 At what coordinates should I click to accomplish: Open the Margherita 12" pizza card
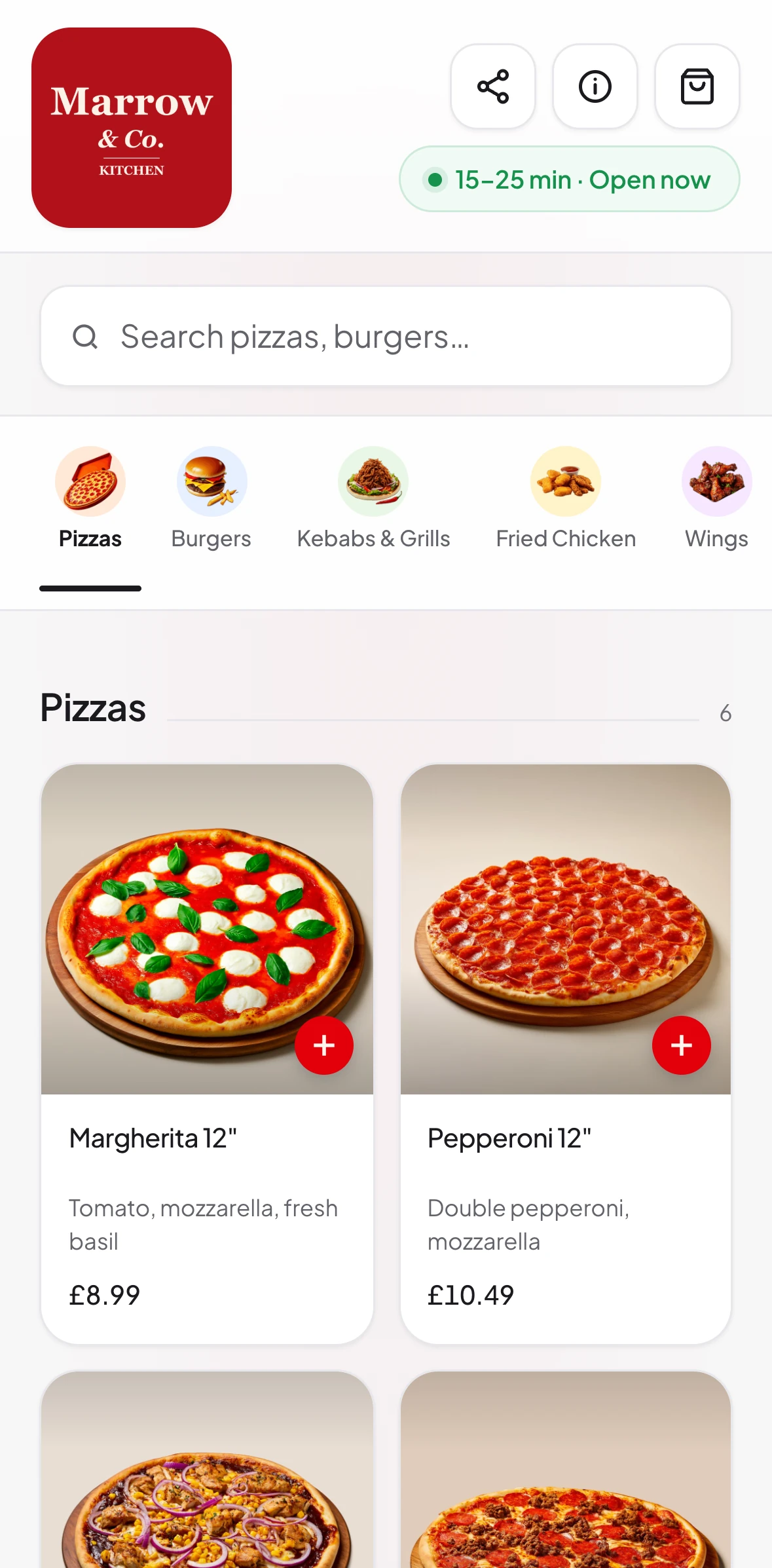(207, 1054)
